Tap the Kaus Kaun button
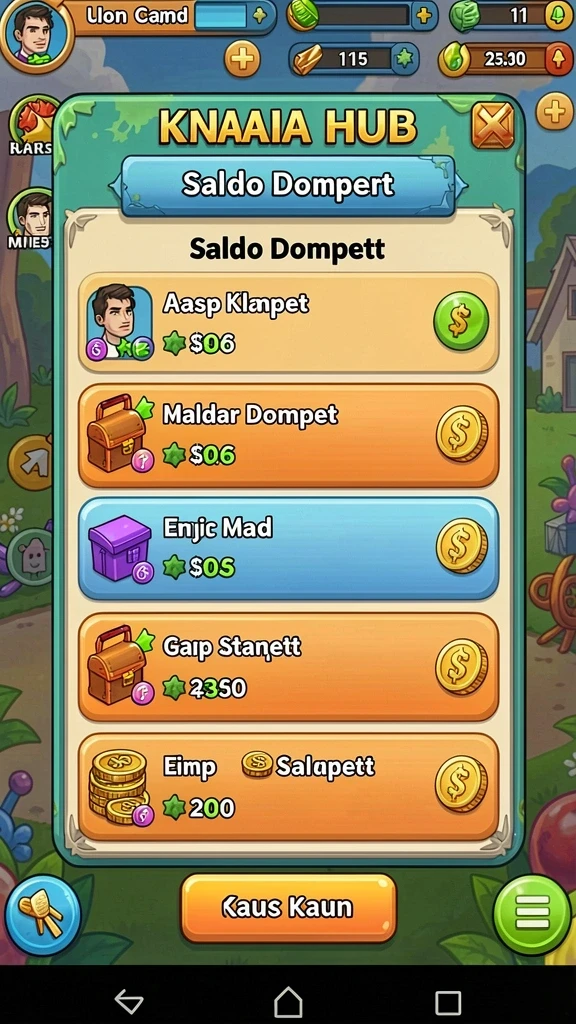576x1024 pixels. (288, 908)
